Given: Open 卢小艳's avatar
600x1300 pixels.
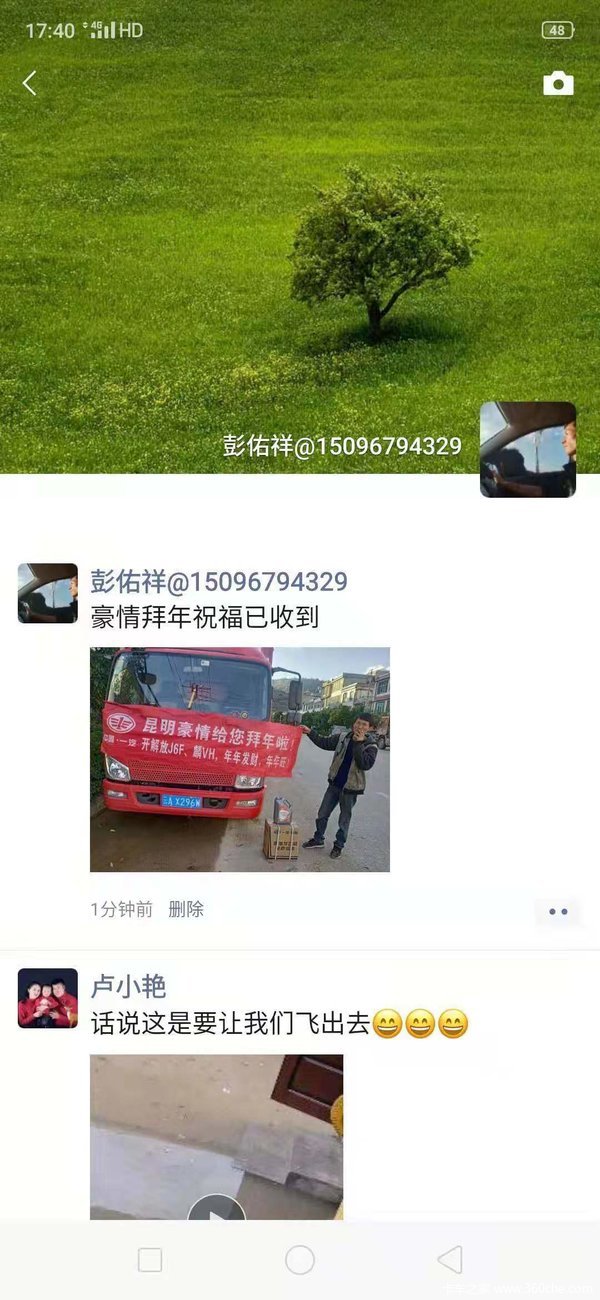Looking at the screenshot, I should pyautogui.click(x=47, y=997).
